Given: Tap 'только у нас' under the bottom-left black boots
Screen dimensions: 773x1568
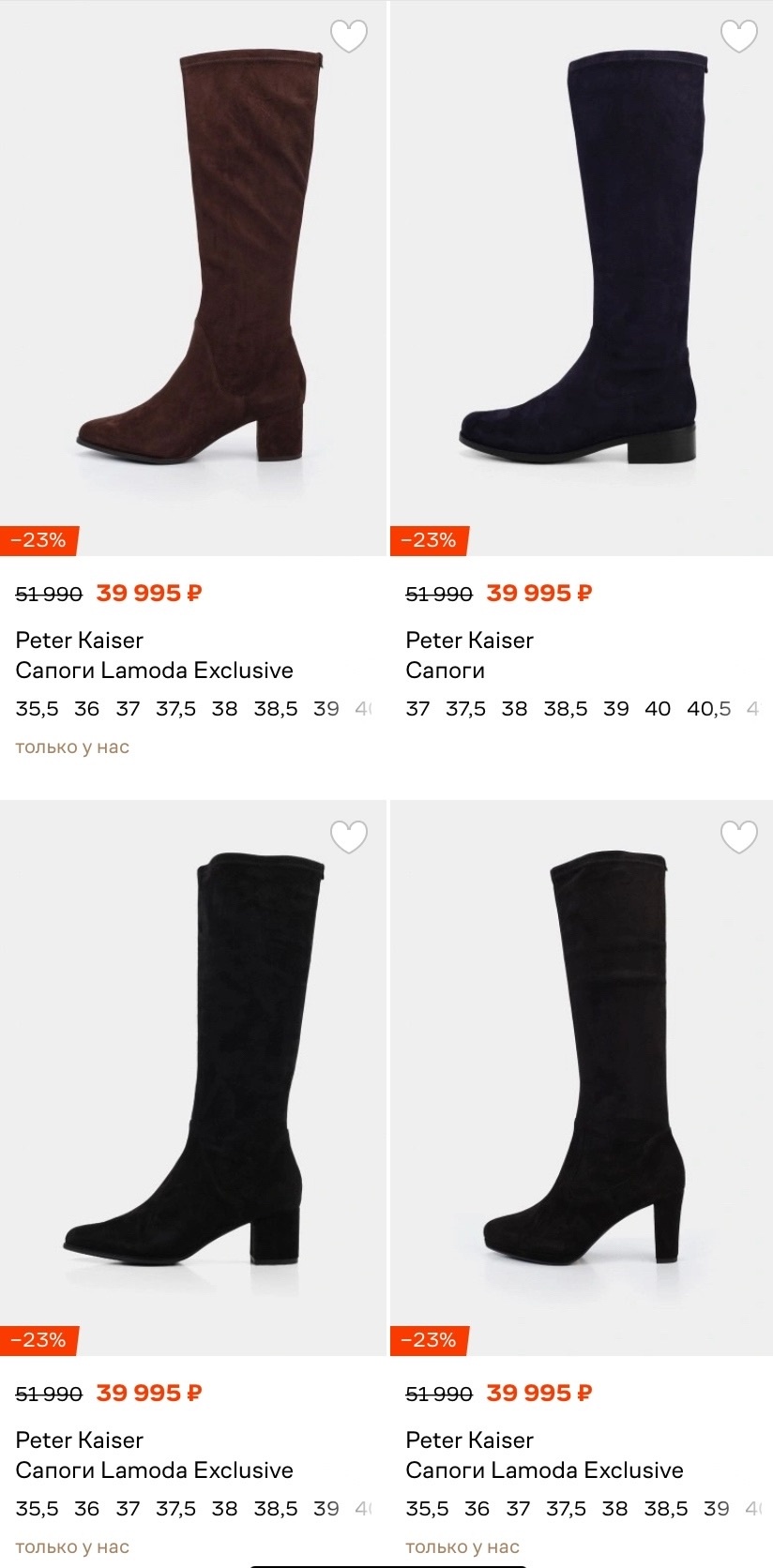Looking at the screenshot, I should coord(72,1546).
